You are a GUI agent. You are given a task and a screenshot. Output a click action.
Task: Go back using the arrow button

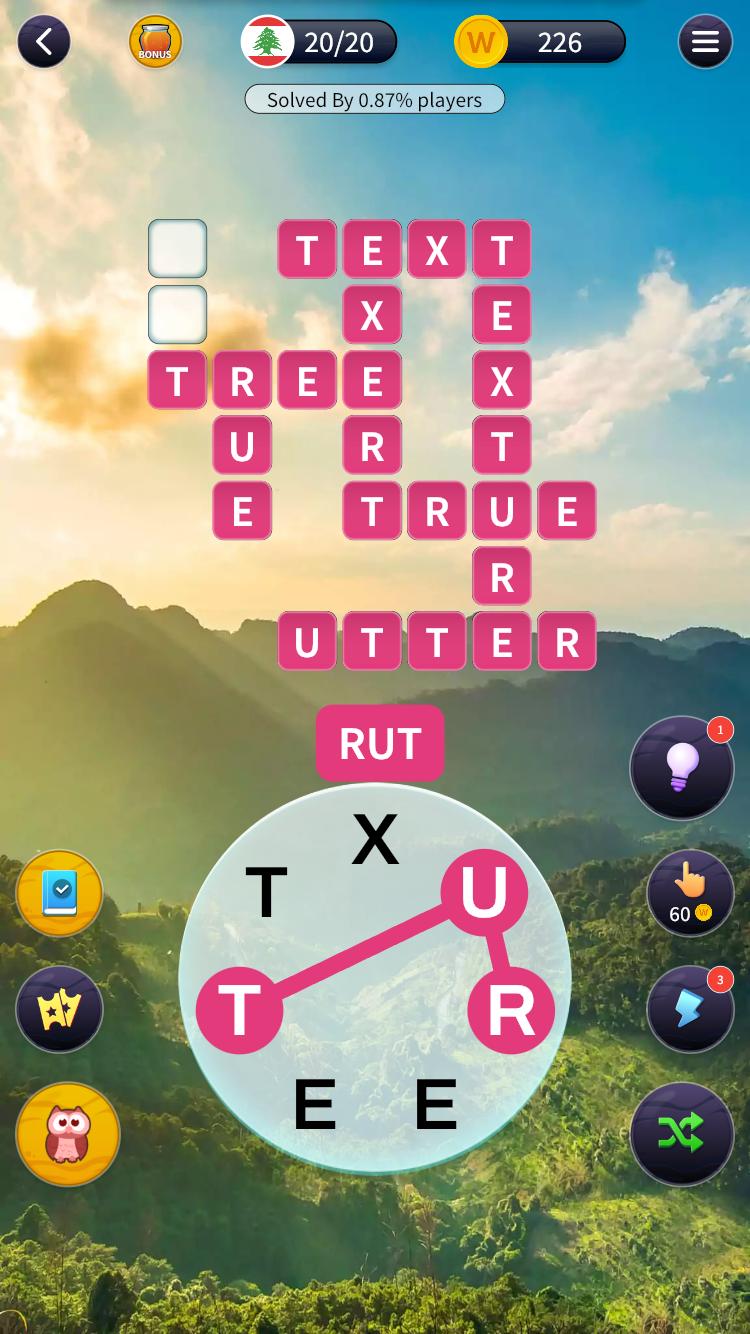tap(43, 42)
